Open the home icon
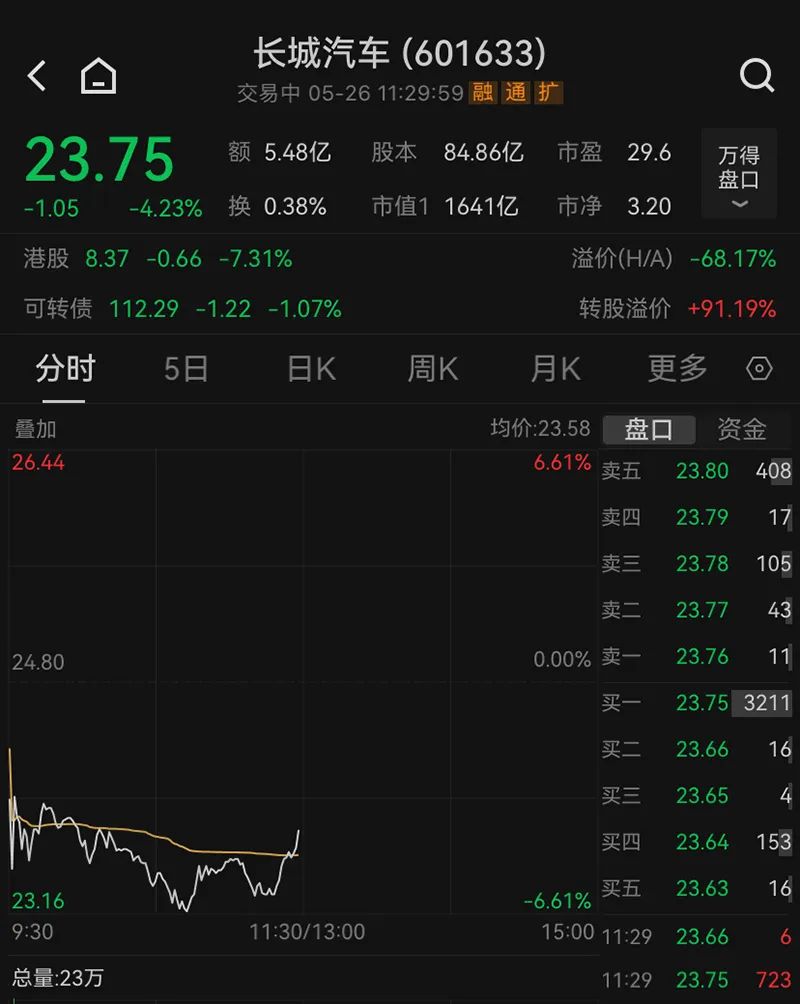800x1004 pixels. [98, 76]
